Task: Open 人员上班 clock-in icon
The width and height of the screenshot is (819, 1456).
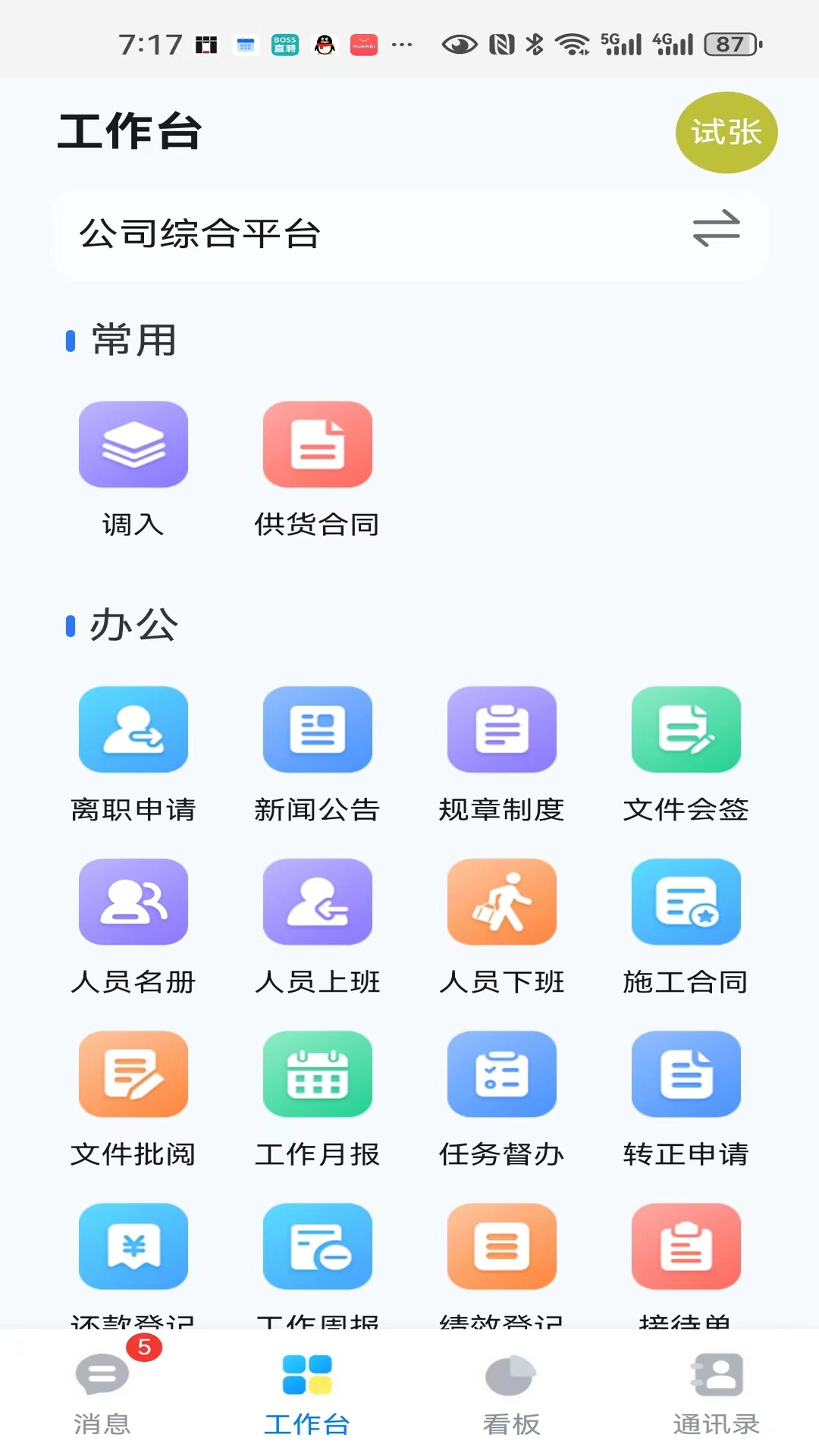Action: [x=318, y=902]
